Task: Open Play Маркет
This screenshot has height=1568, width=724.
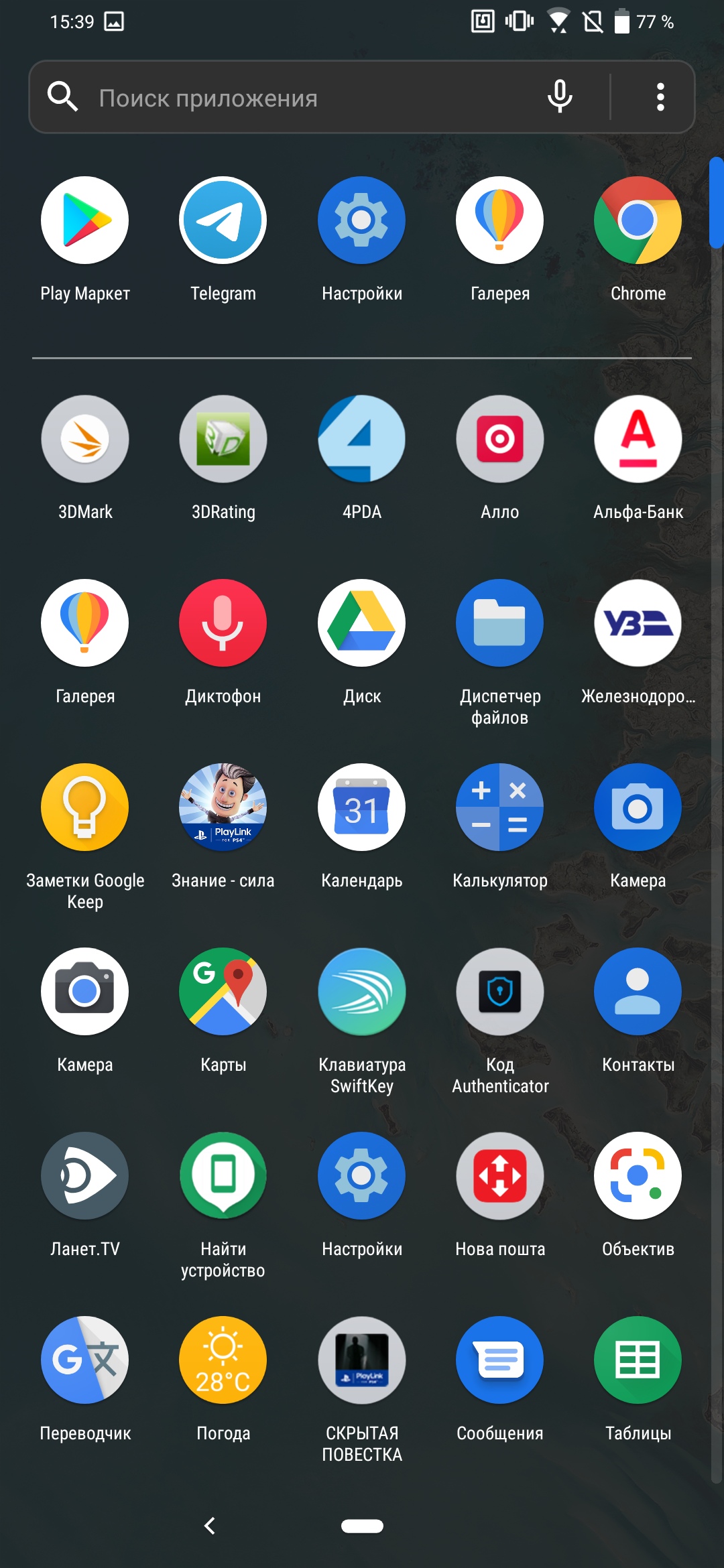Action: pyautogui.click(x=85, y=220)
